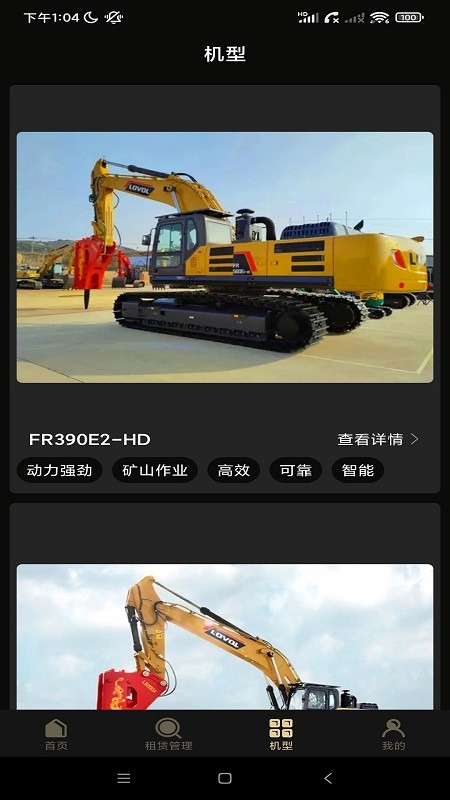Select the 机型 tab
This screenshot has width=450, height=800.
pos(281,734)
